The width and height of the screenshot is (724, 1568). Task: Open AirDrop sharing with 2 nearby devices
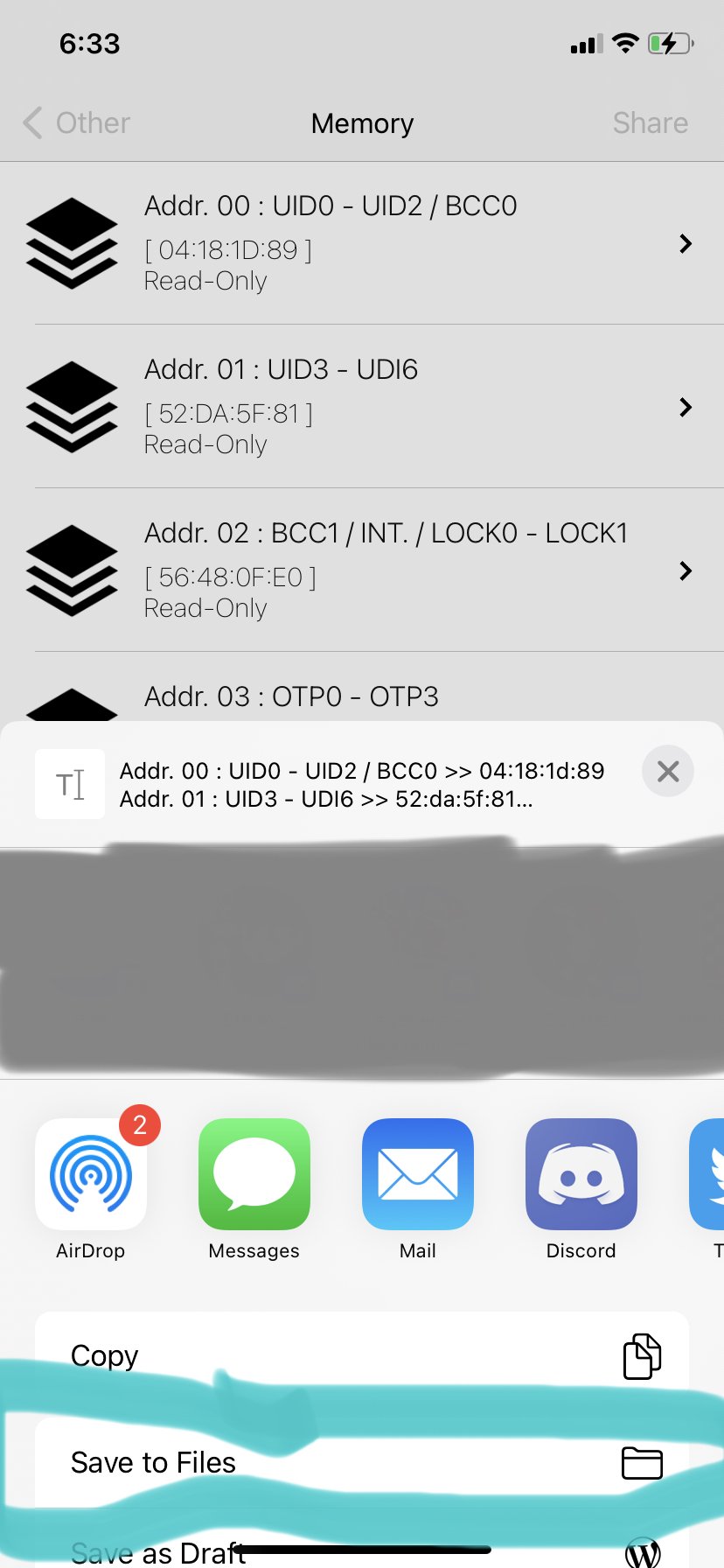tap(91, 1174)
